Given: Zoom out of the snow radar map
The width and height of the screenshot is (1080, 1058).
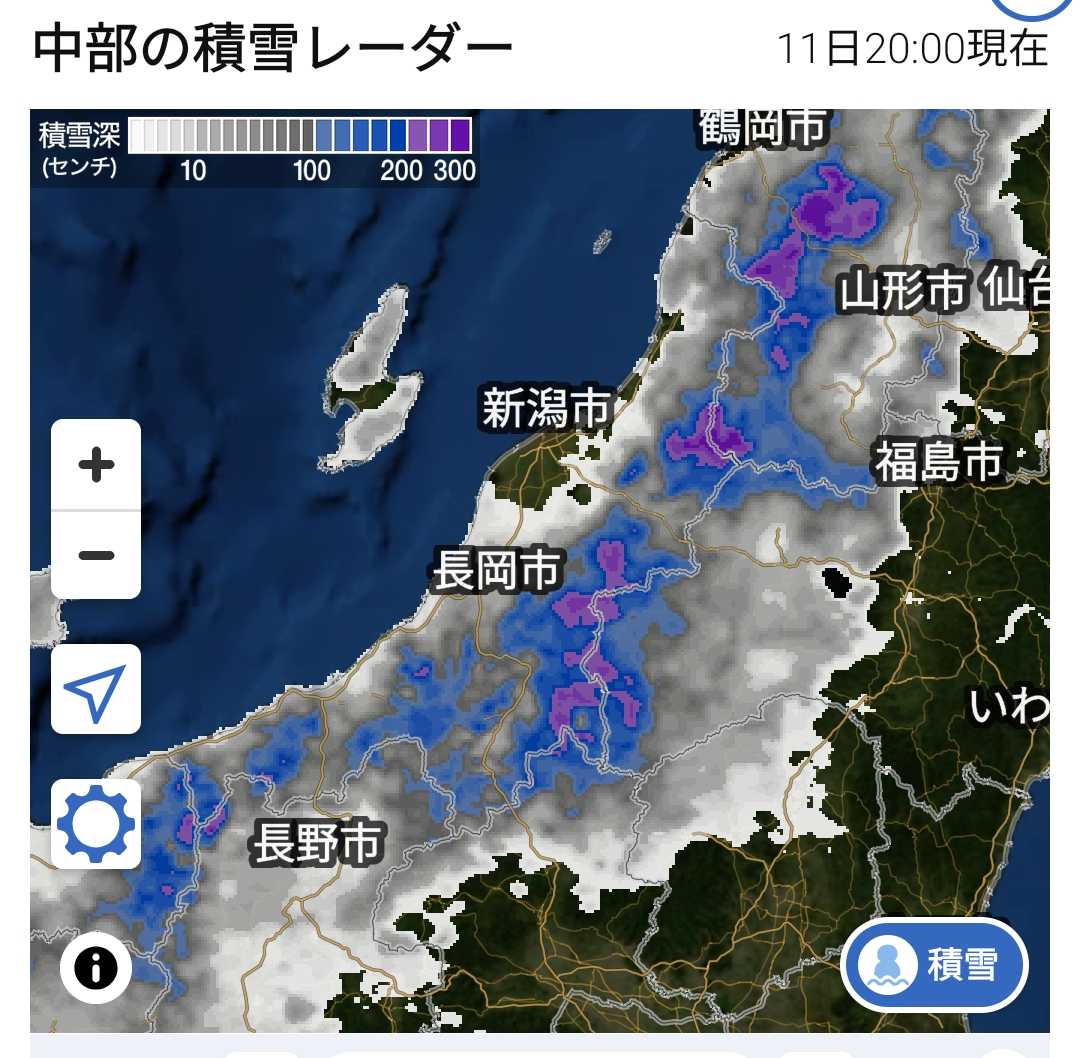Looking at the screenshot, I should (96, 555).
